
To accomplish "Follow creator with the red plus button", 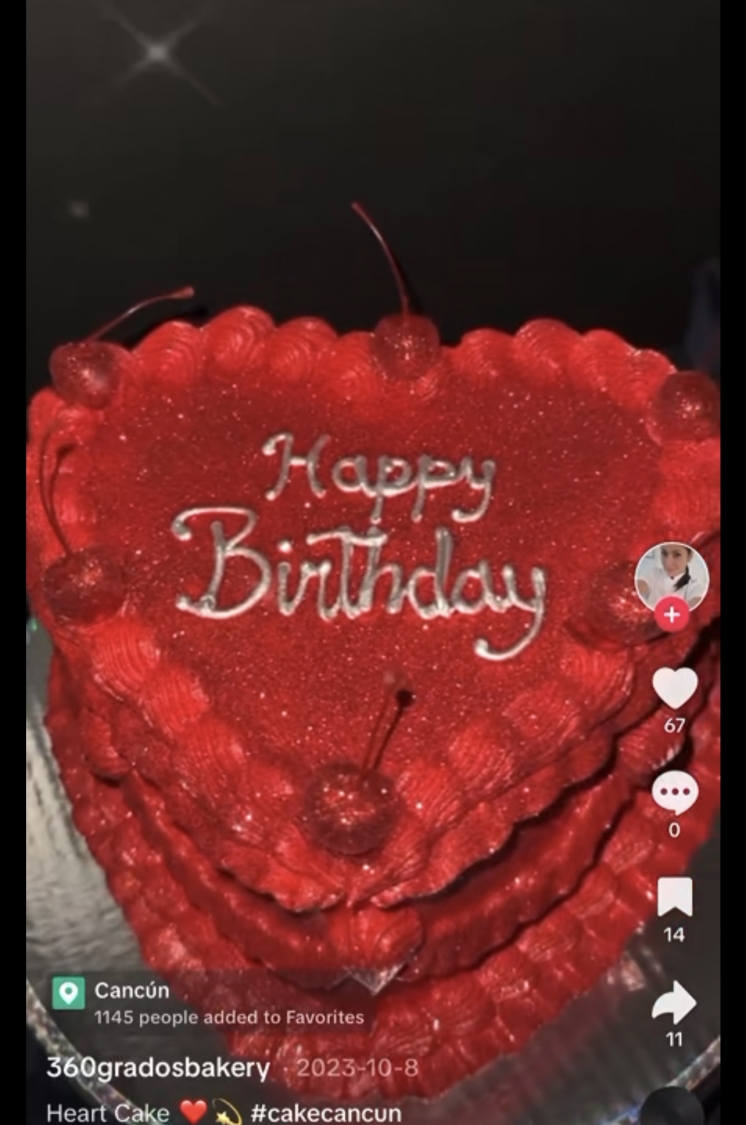I will [x=672, y=615].
